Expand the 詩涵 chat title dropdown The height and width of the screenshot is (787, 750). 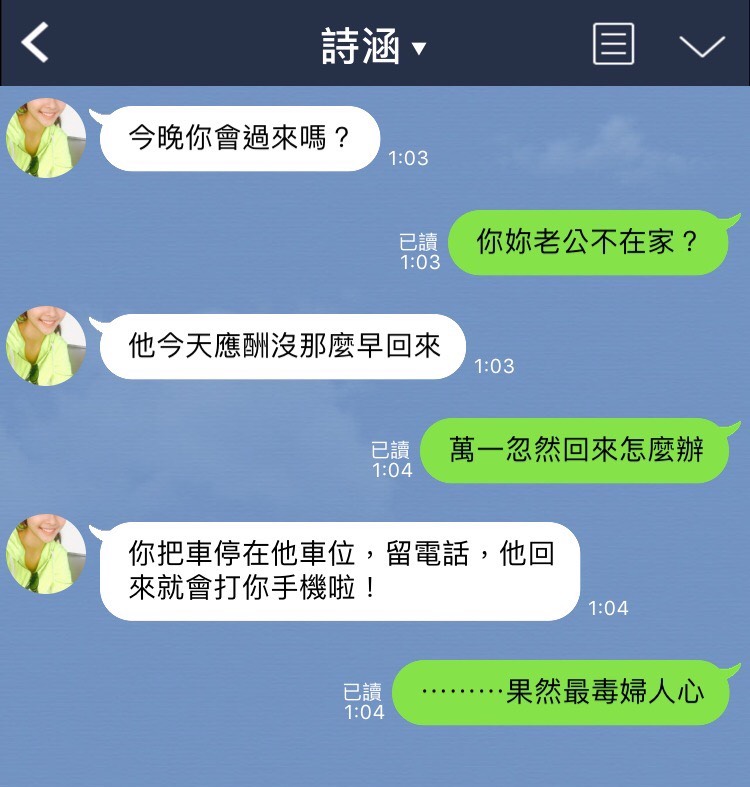[x=374, y=46]
